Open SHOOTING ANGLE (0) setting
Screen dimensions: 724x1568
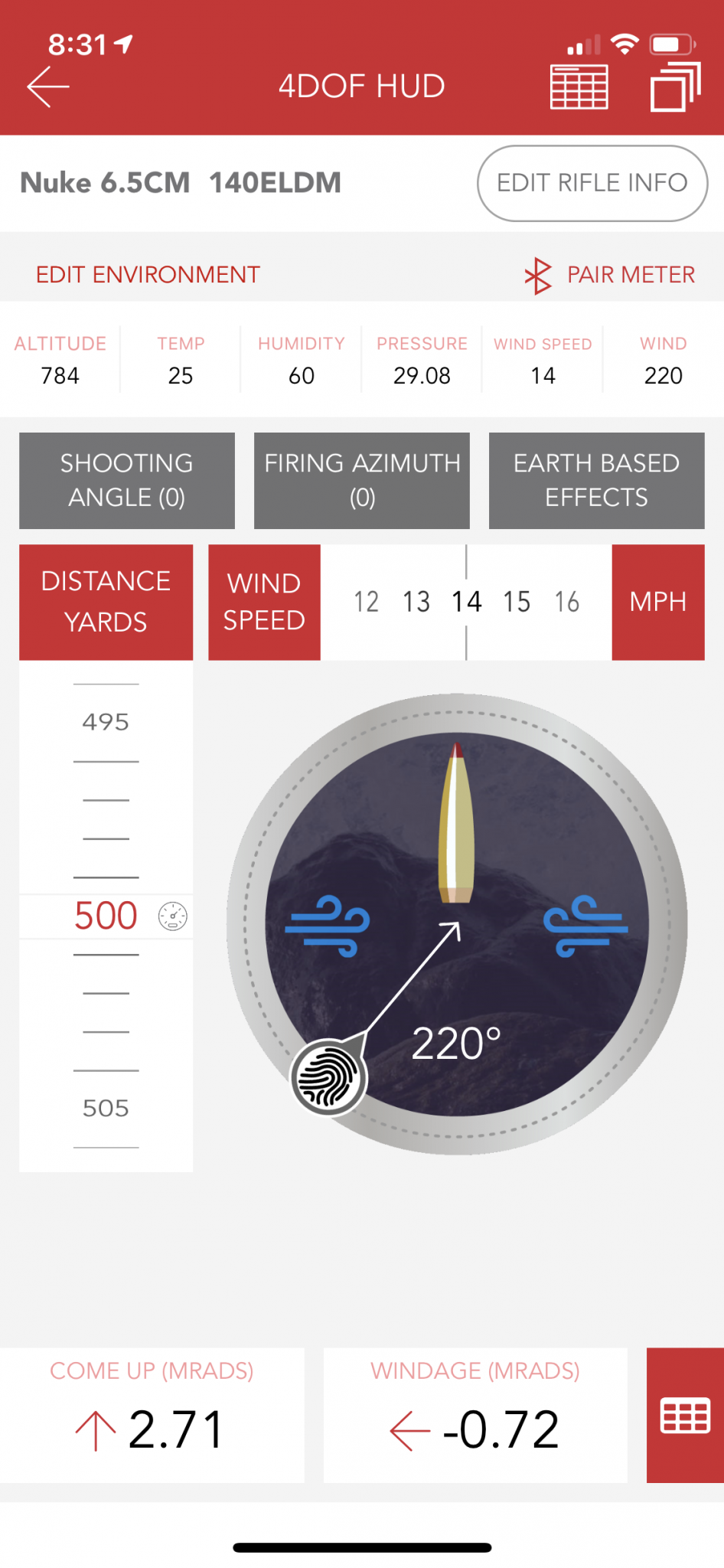[127, 480]
